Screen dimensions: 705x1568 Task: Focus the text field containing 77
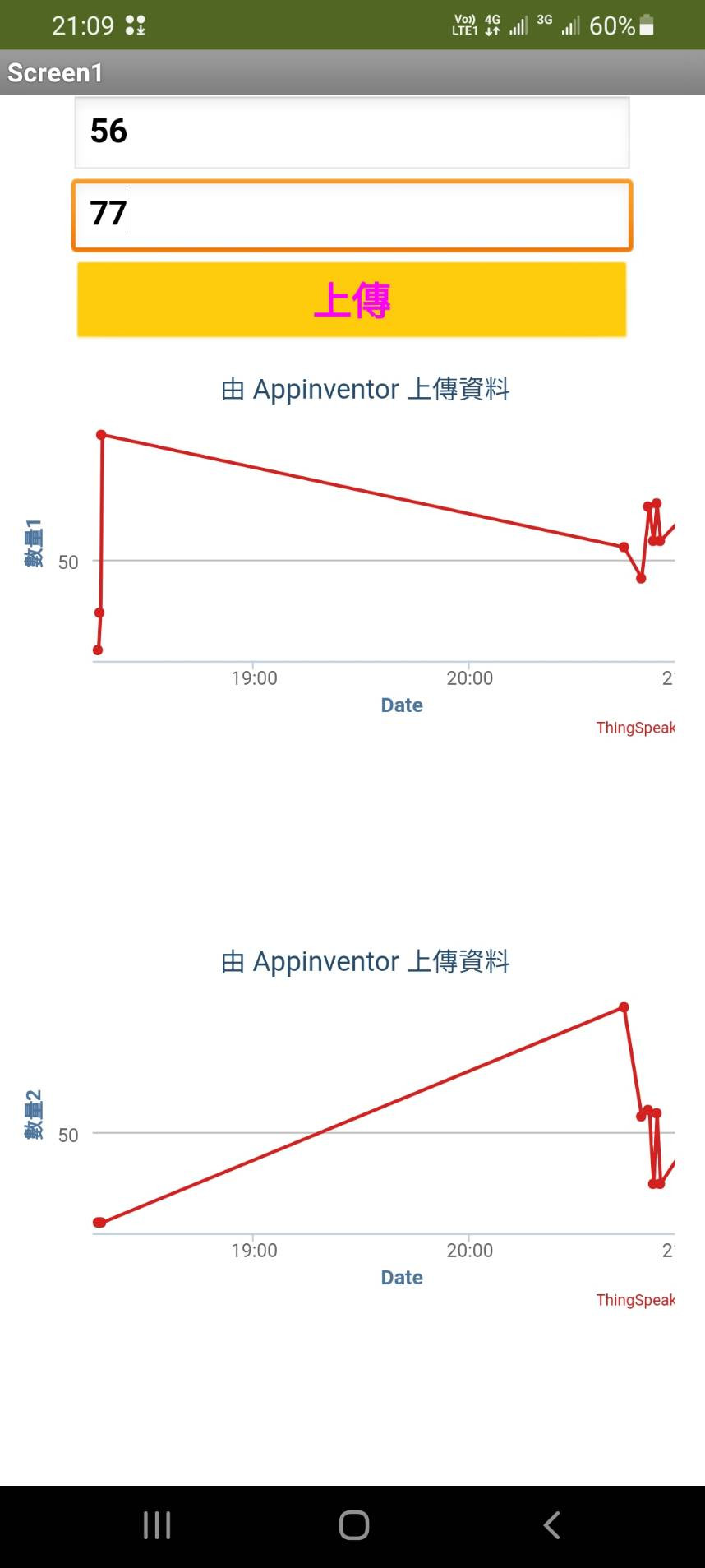[352, 215]
